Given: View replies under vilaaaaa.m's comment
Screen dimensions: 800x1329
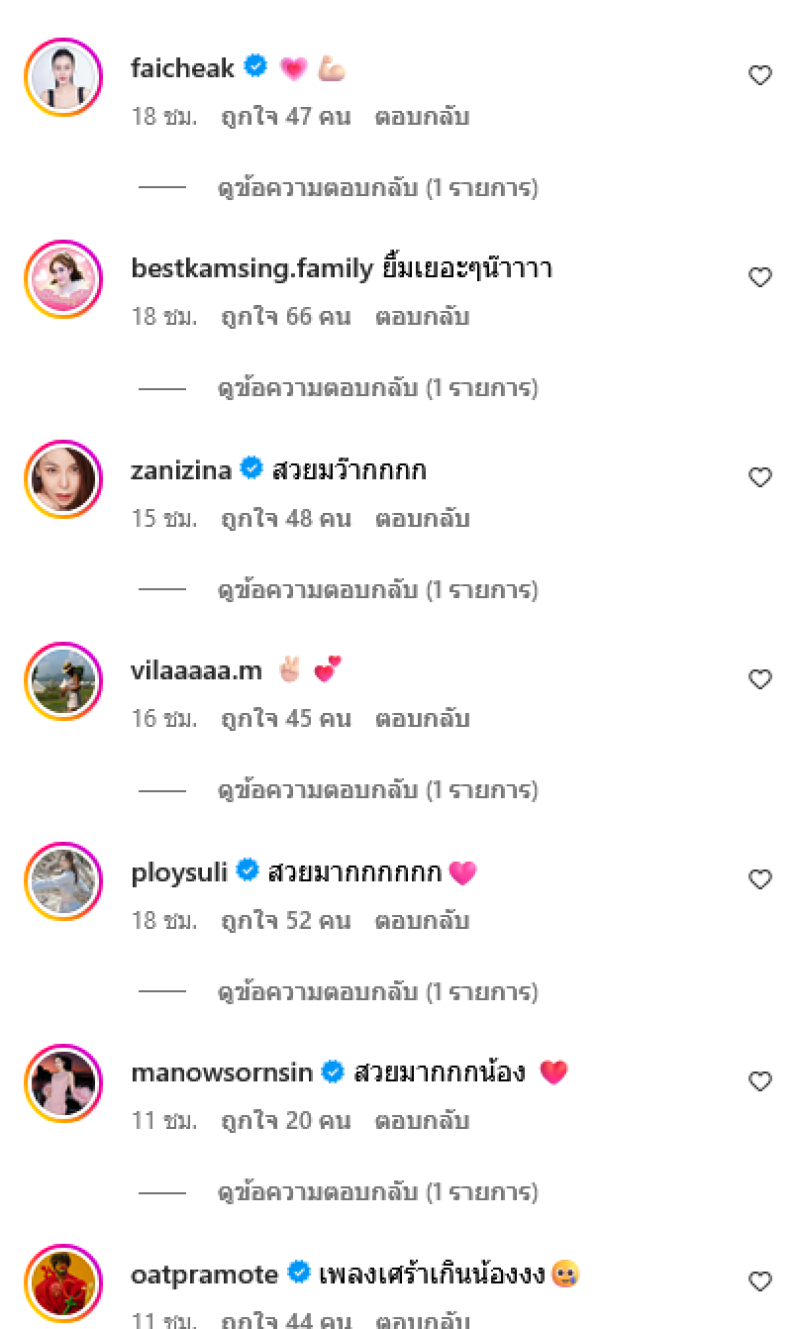Looking at the screenshot, I should pos(378,790).
